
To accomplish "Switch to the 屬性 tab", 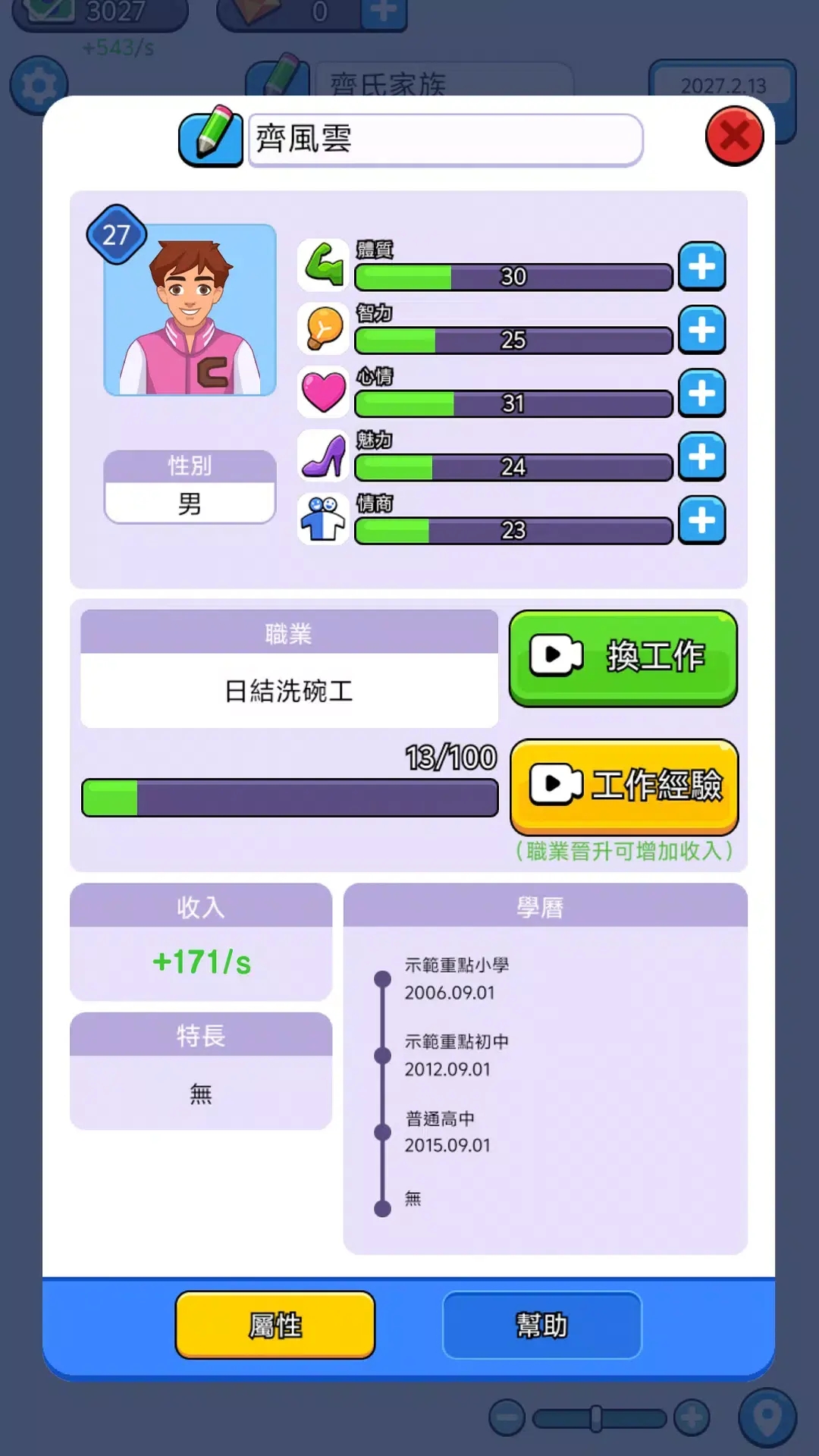I will click(275, 1326).
